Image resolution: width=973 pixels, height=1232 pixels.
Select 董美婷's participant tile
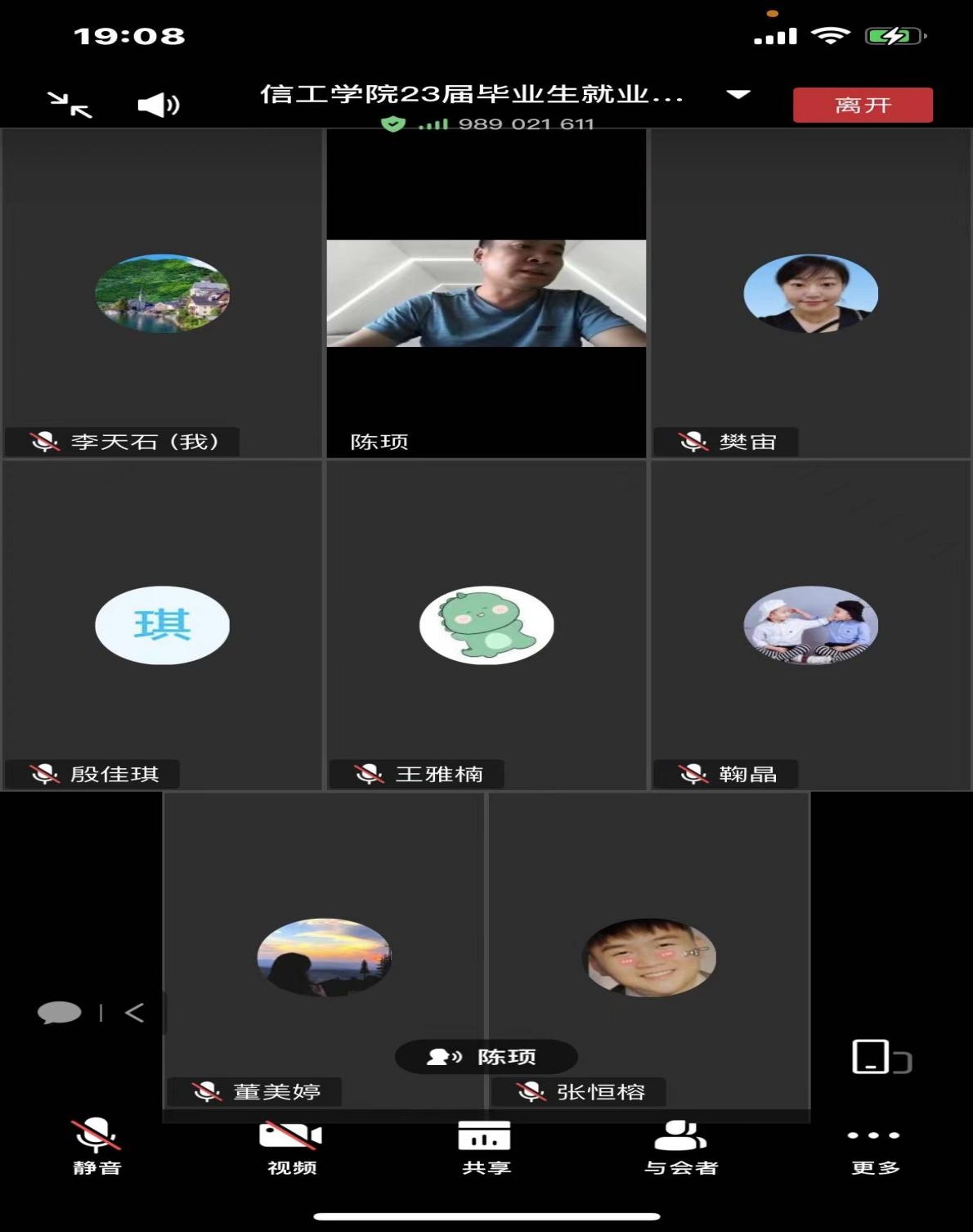click(324, 951)
